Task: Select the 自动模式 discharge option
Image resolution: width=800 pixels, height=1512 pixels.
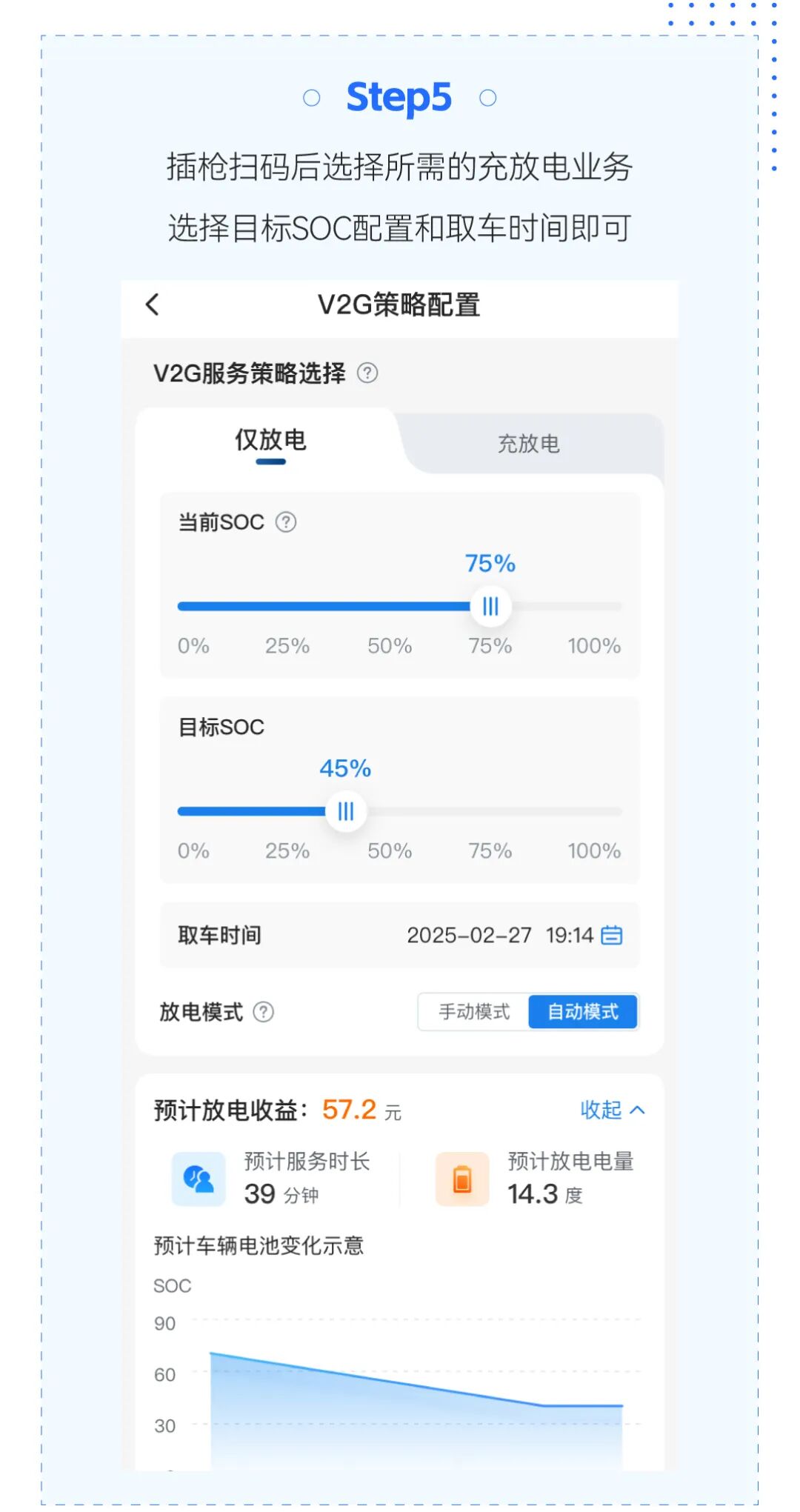Action: coord(583,1011)
